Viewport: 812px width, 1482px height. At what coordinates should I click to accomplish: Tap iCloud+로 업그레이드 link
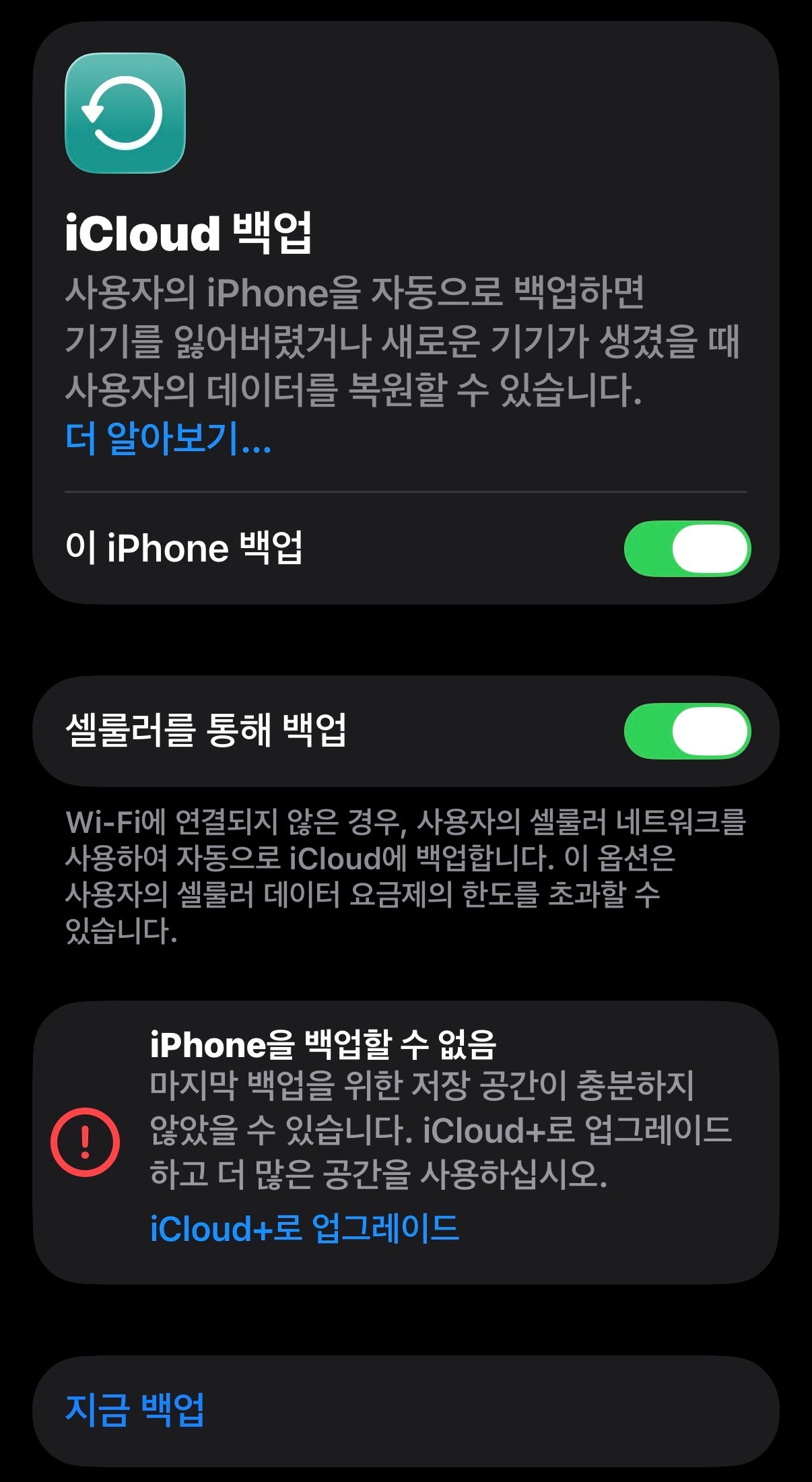pyautogui.click(x=304, y=1228)
